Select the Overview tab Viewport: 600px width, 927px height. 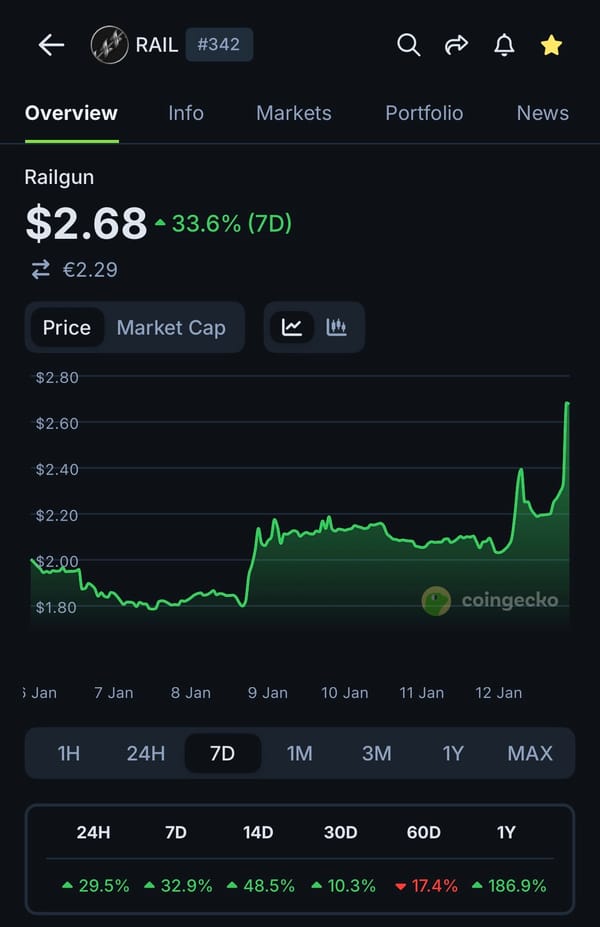[x=71, y=113]
